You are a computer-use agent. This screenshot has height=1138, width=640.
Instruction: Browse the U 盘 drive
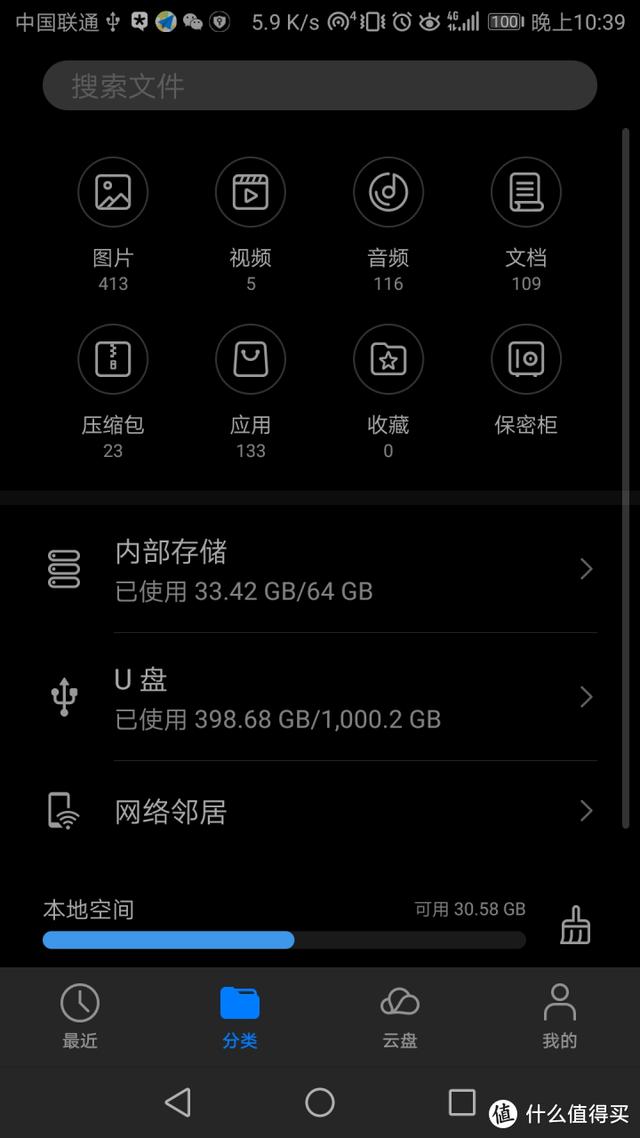point(320,697)
